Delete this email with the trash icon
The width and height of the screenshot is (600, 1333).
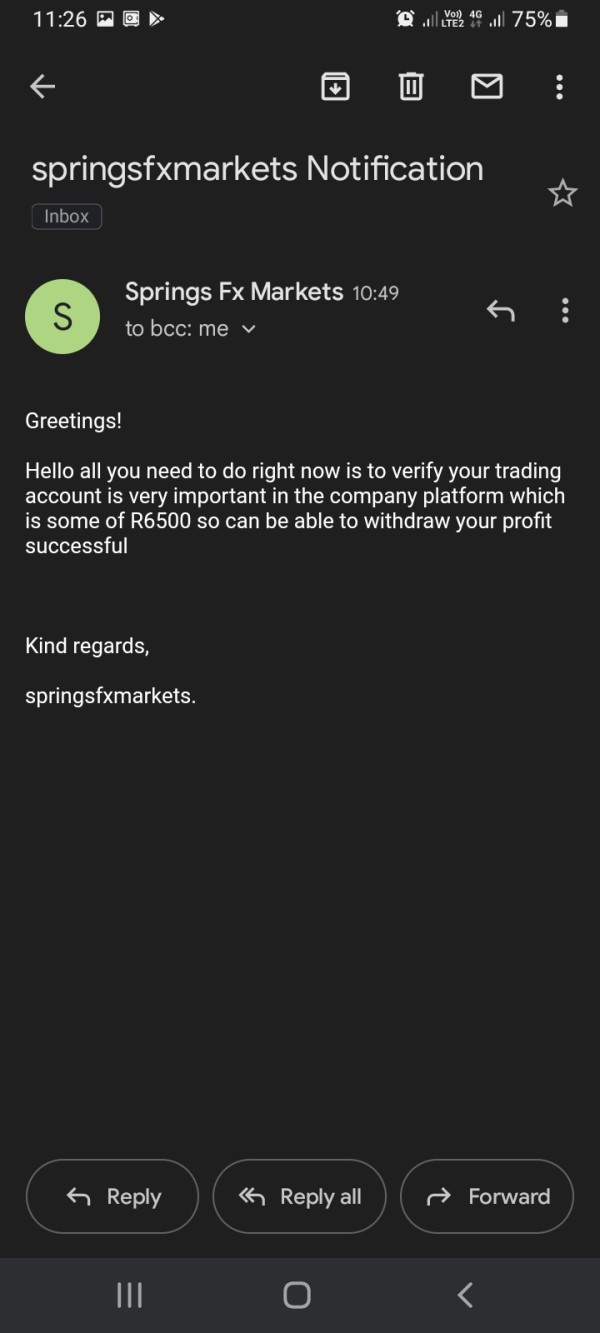(411, 88)
